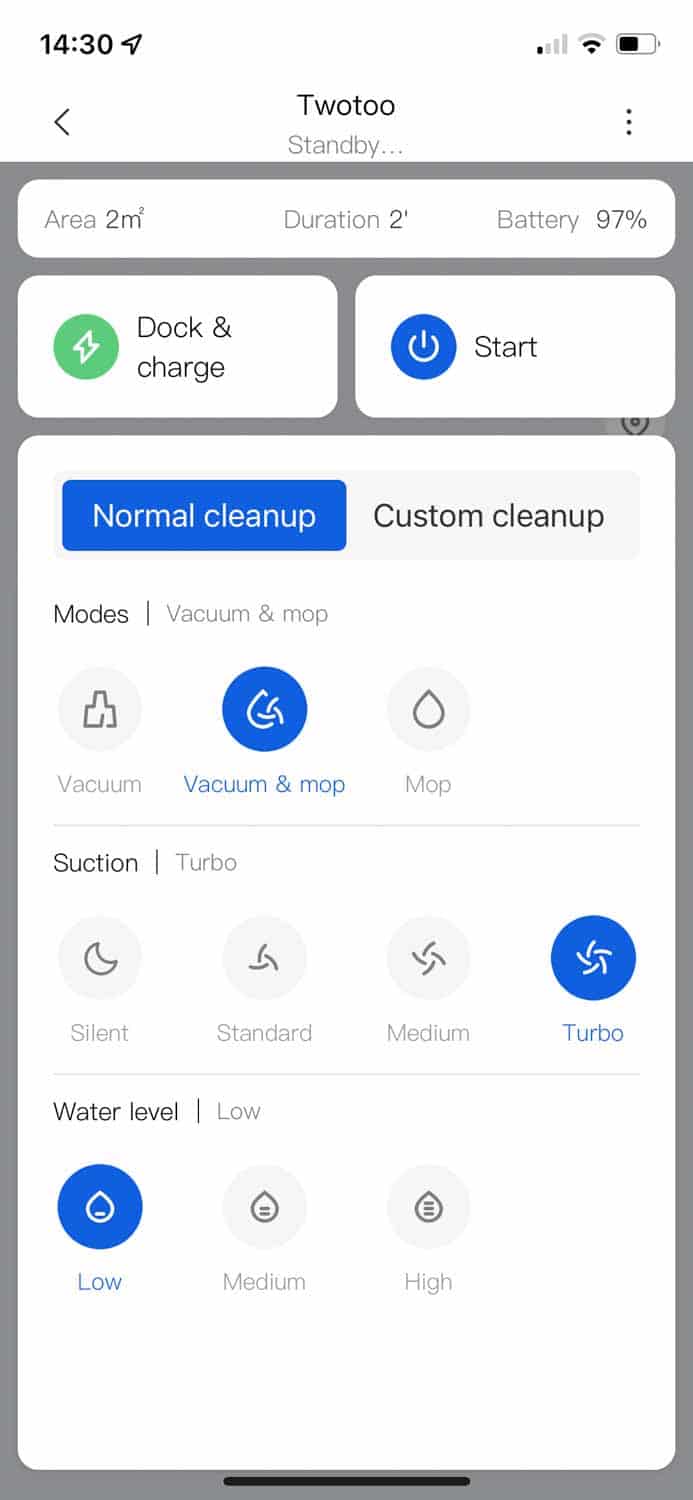Choose Medium water level
693x1500 pixels.
pos(264,1208)
